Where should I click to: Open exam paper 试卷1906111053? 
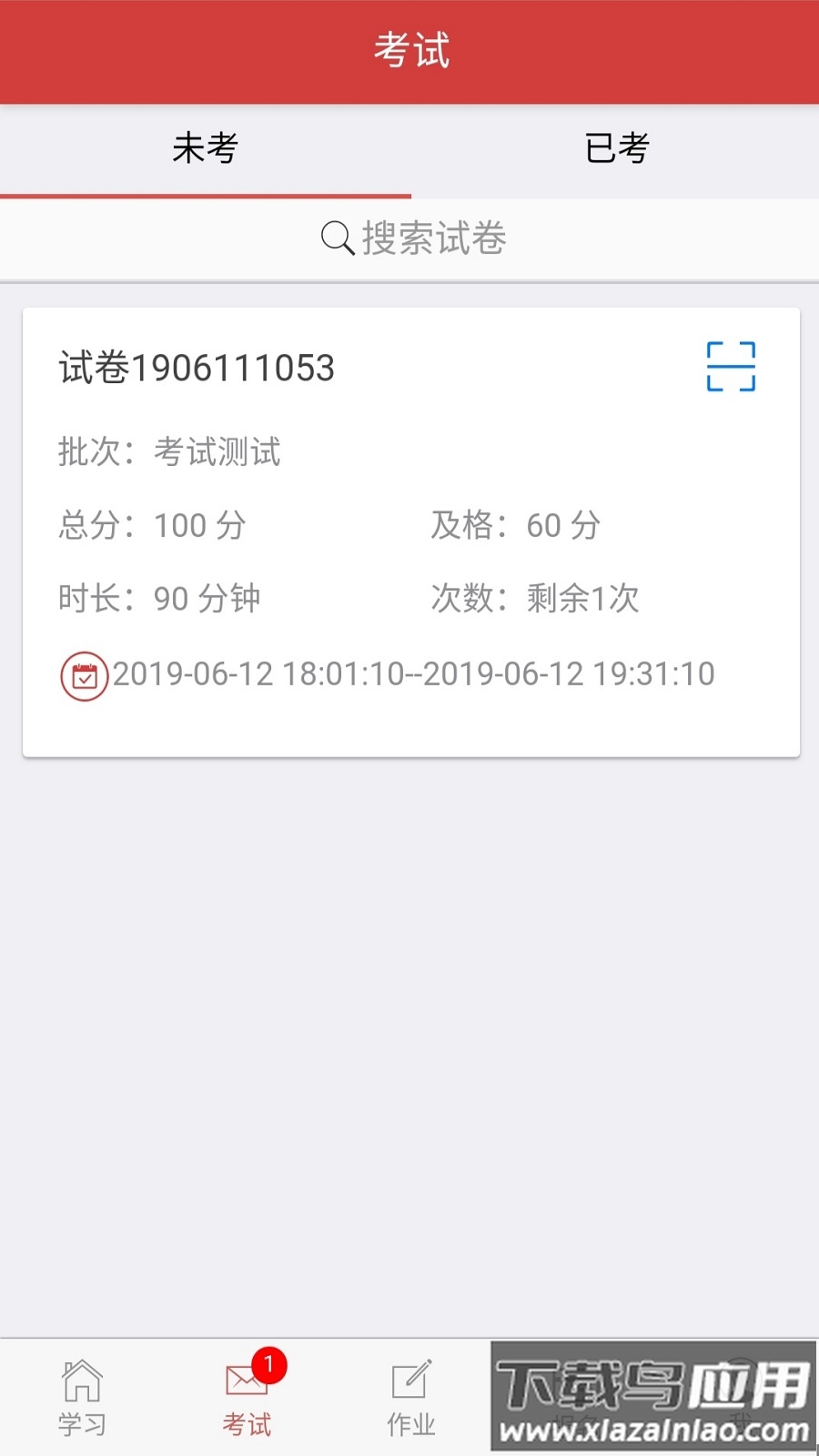[x=197, y=368]
